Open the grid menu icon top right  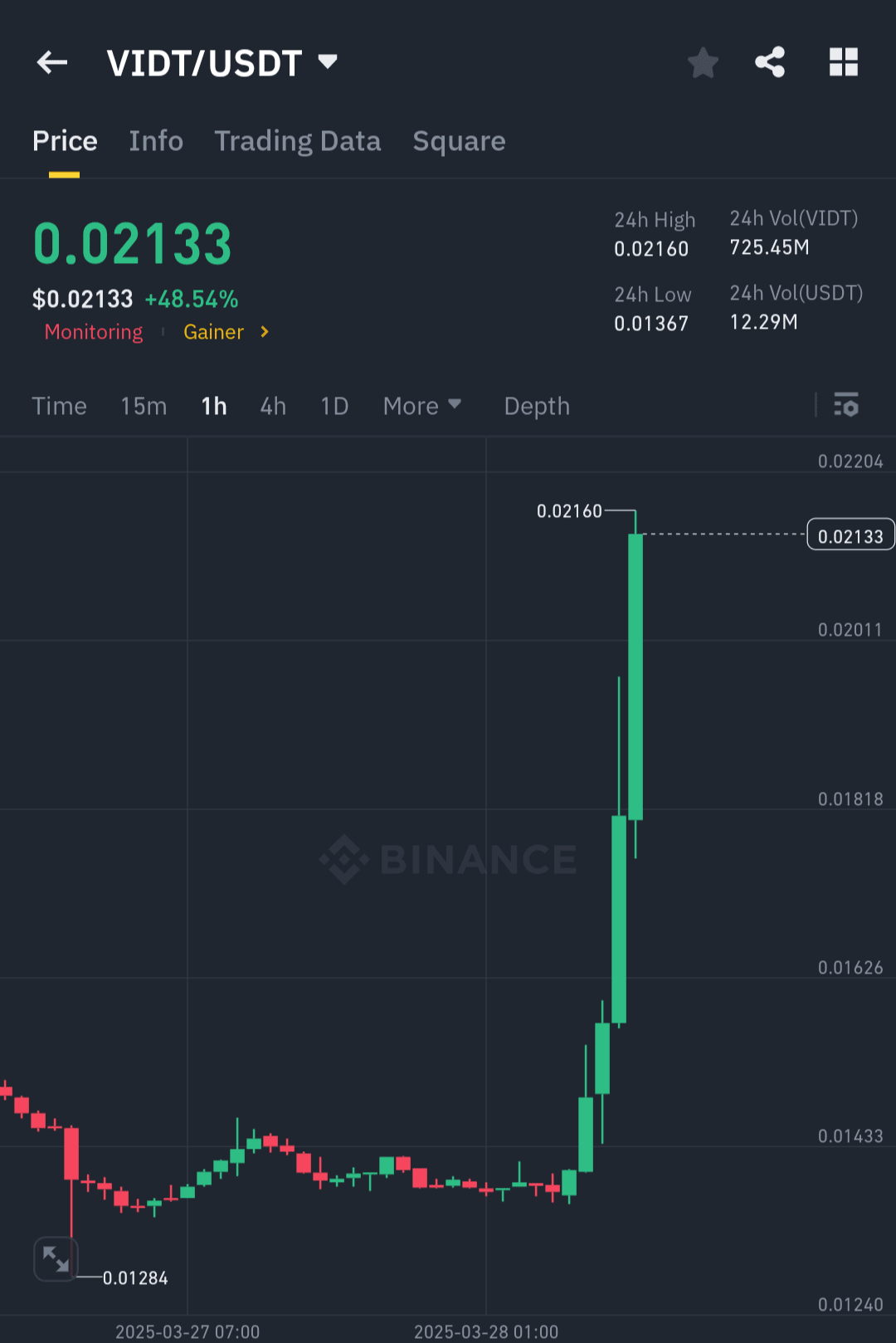click(843, 61)
